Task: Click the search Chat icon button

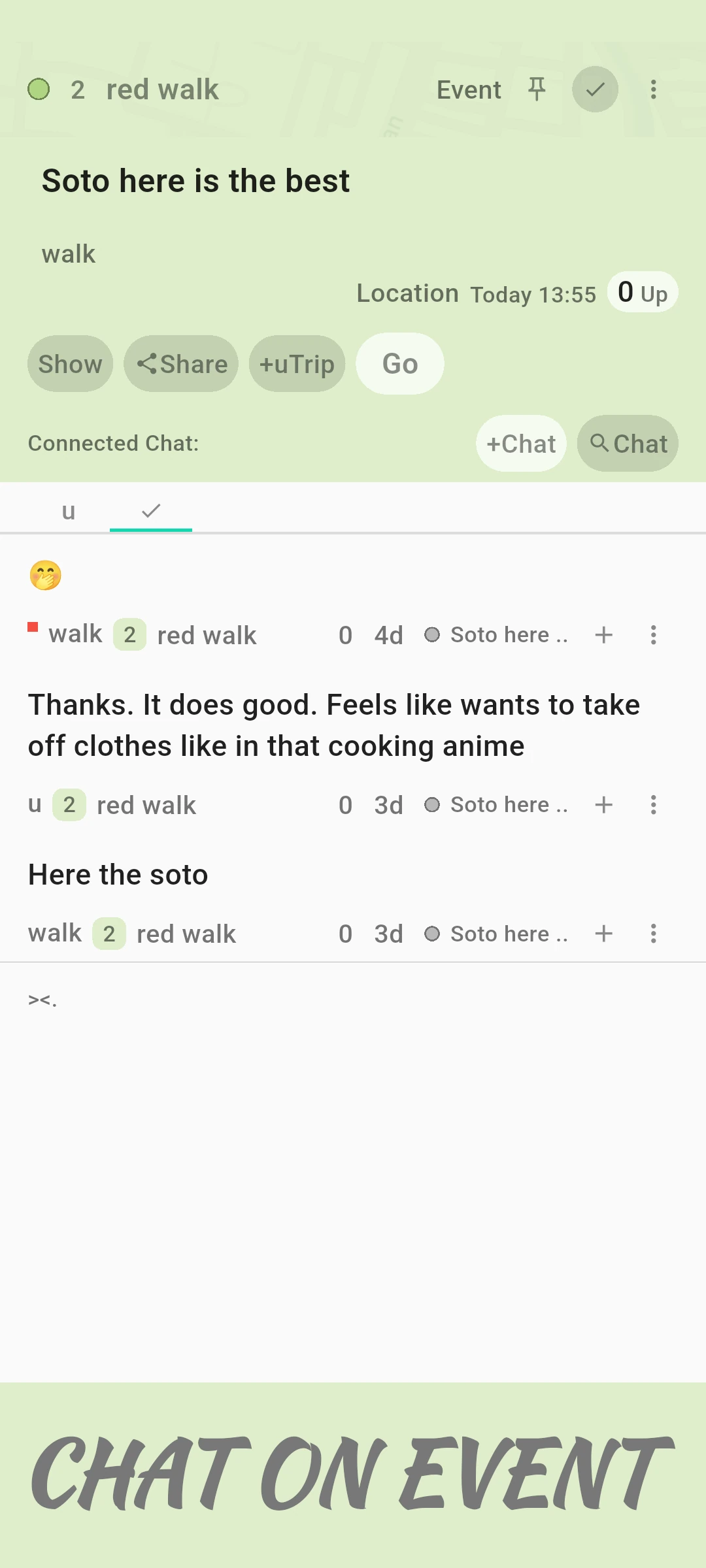Action: pyautogui.click(x=627, y=443)
